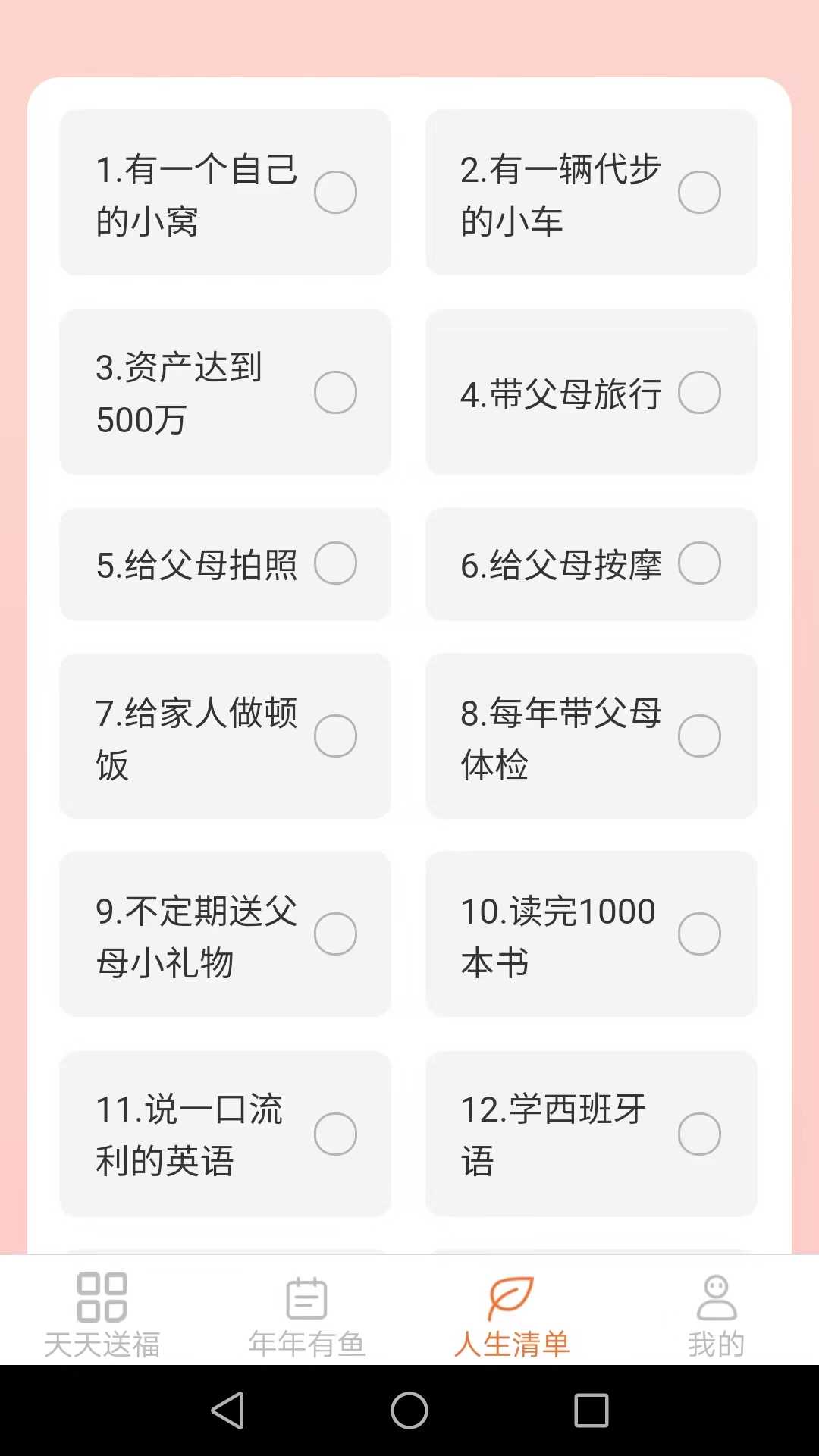Select 9.不定期送父母小礼物
Image resolution: width=819 pixels, height=1456 pixels.
[335, 934]
